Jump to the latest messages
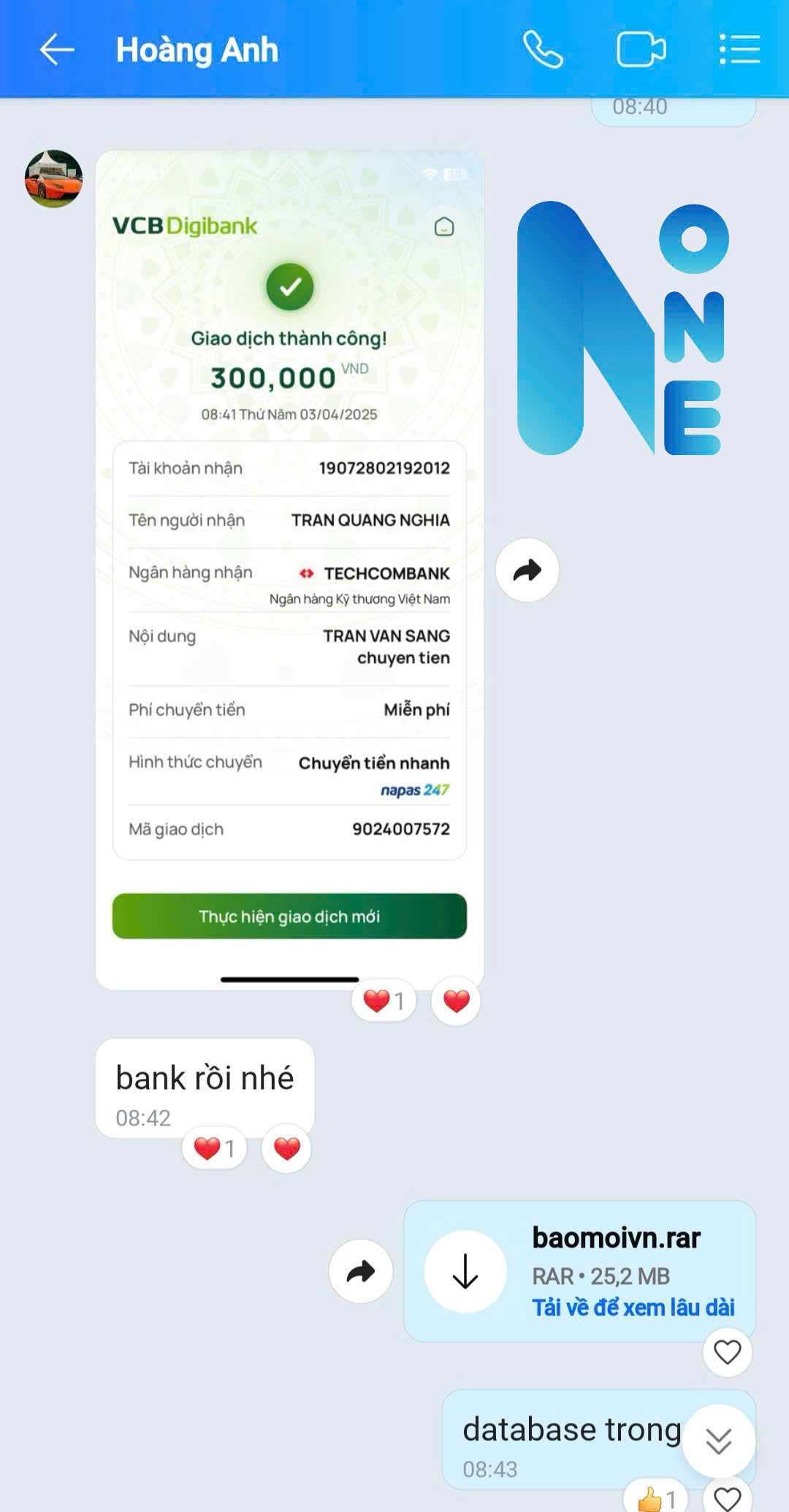The height and width of the screenshot is (1512, 789). pos(718,1441)
